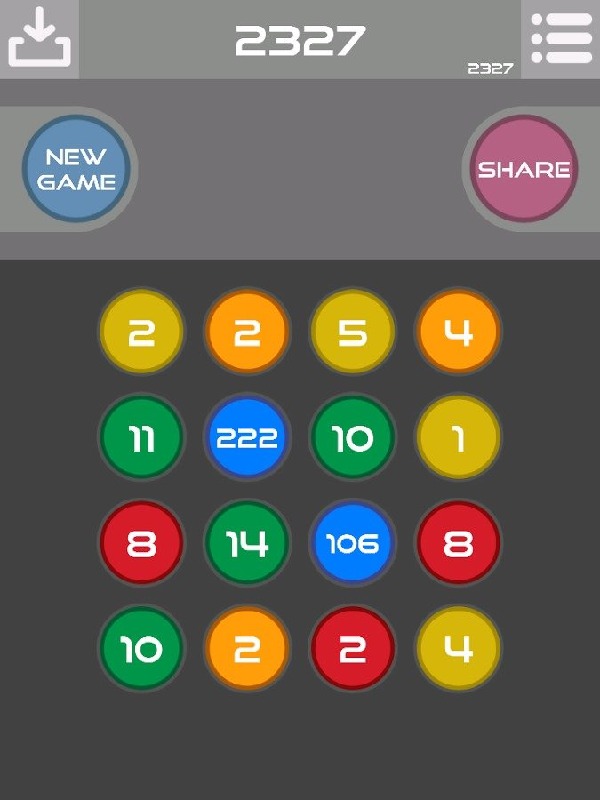The width and height of the screenshot is (600, 800).
Task: Select the blue 222 ball
Action: click(x=247, y=438)
